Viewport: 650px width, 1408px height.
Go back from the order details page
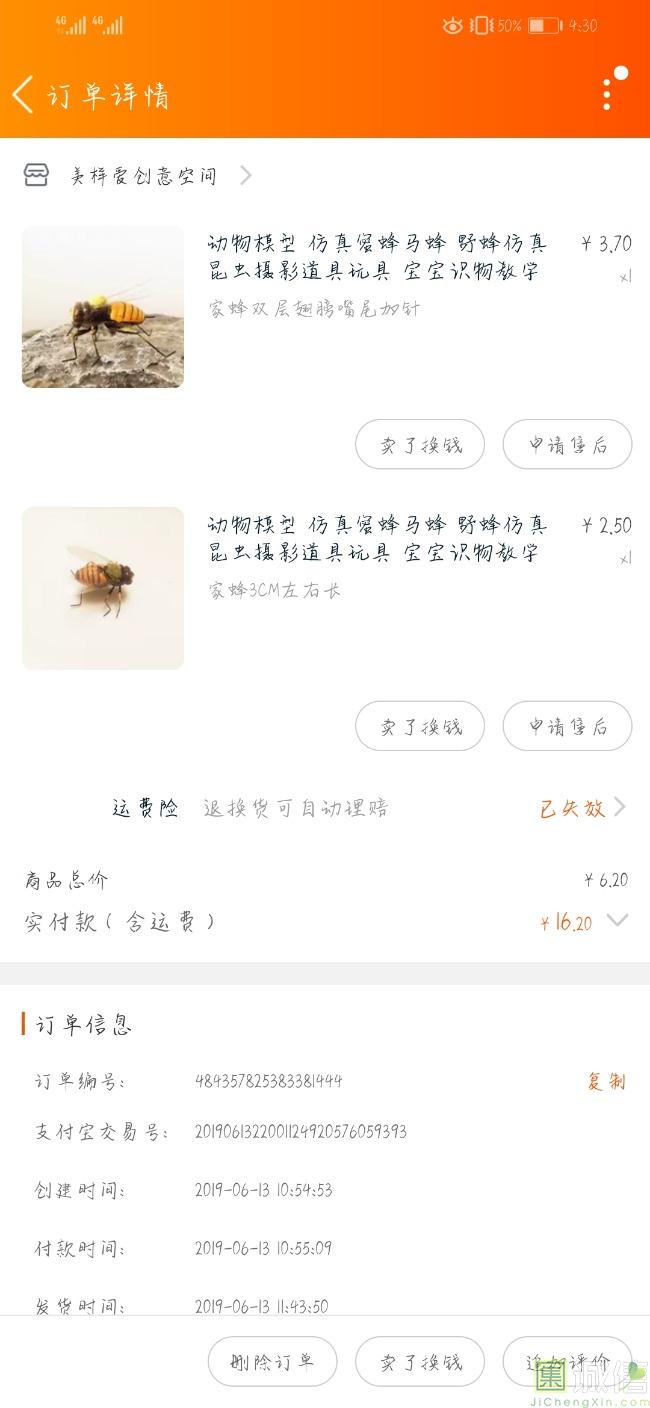click(x=24, y=95)
